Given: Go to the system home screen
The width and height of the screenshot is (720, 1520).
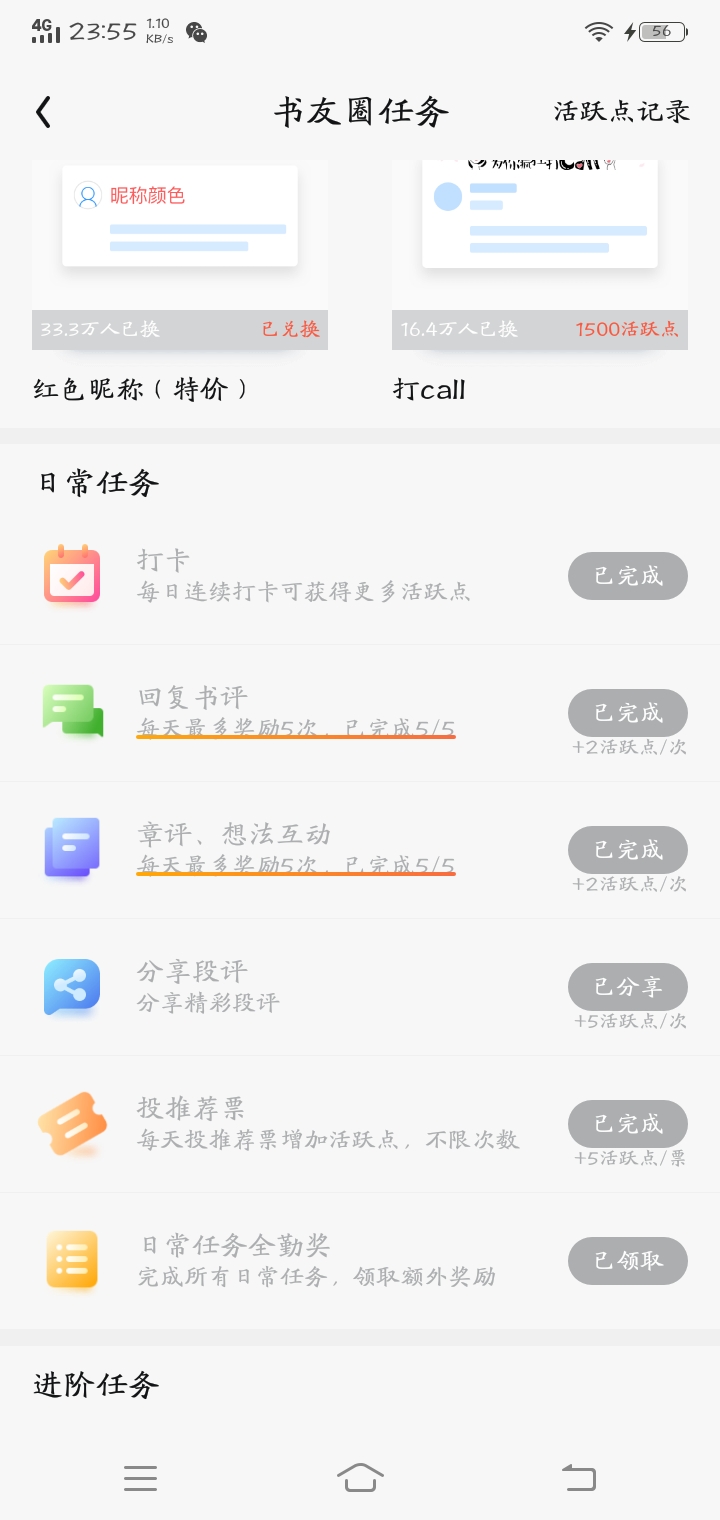Looking at the screenshot, I should point(360,1477).
